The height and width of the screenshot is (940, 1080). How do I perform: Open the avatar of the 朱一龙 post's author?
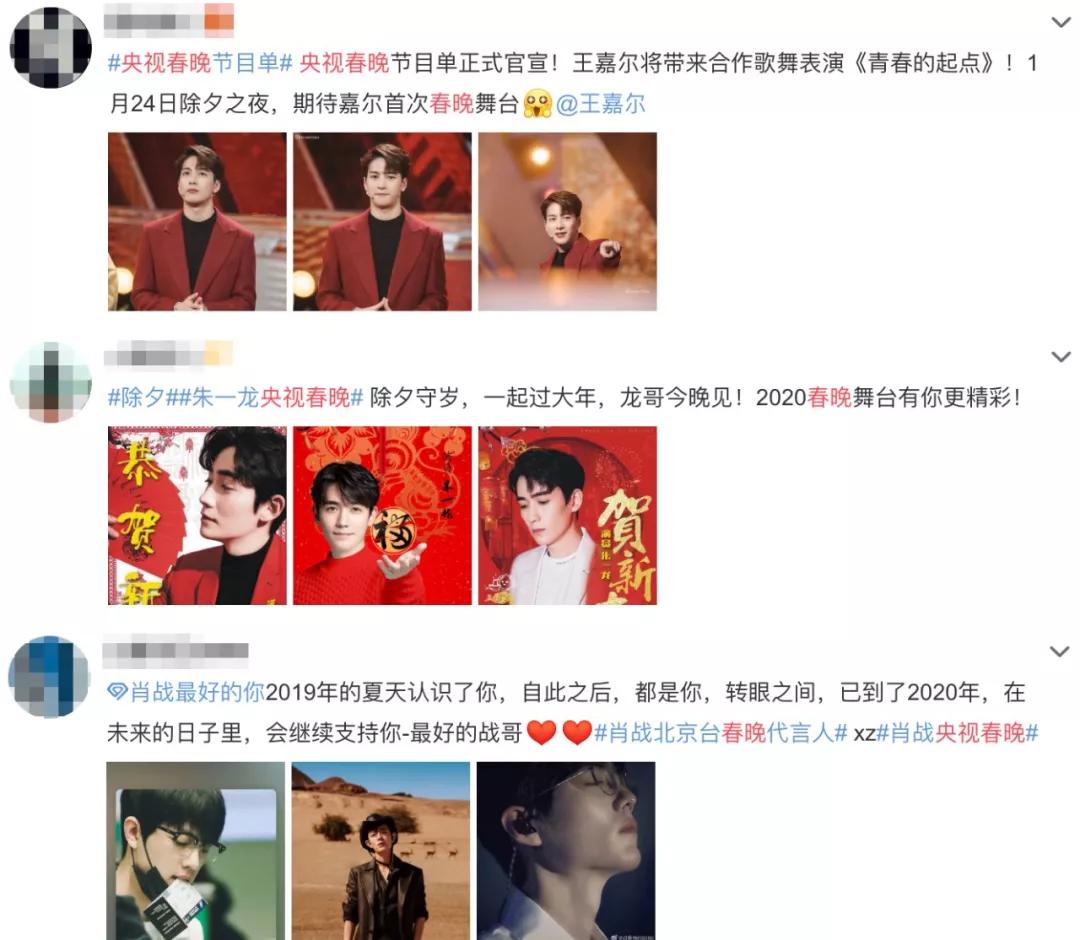50,381
